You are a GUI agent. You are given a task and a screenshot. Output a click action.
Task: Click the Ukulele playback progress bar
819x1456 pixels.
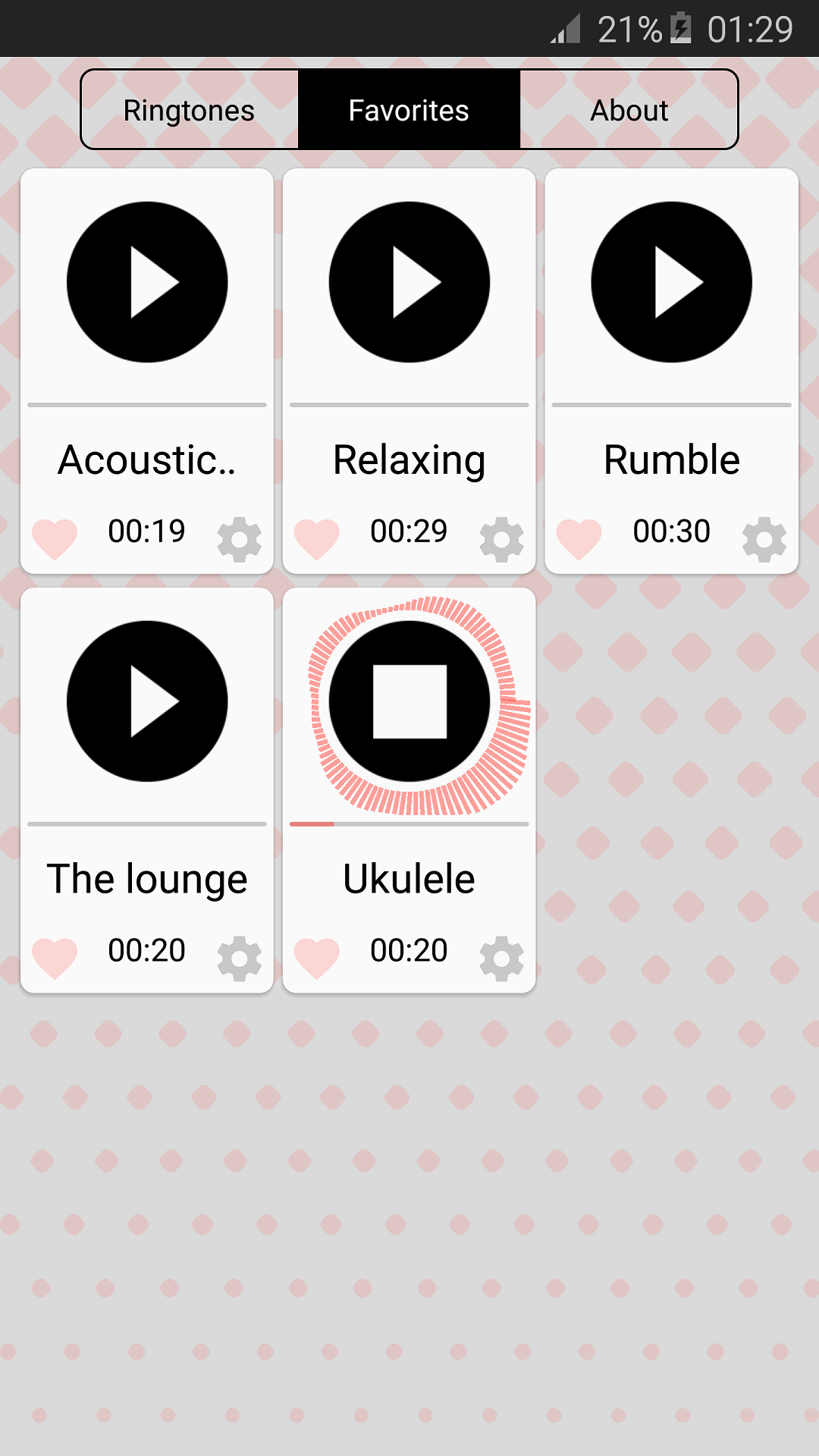pyautogui.click(x=409, y=821)
